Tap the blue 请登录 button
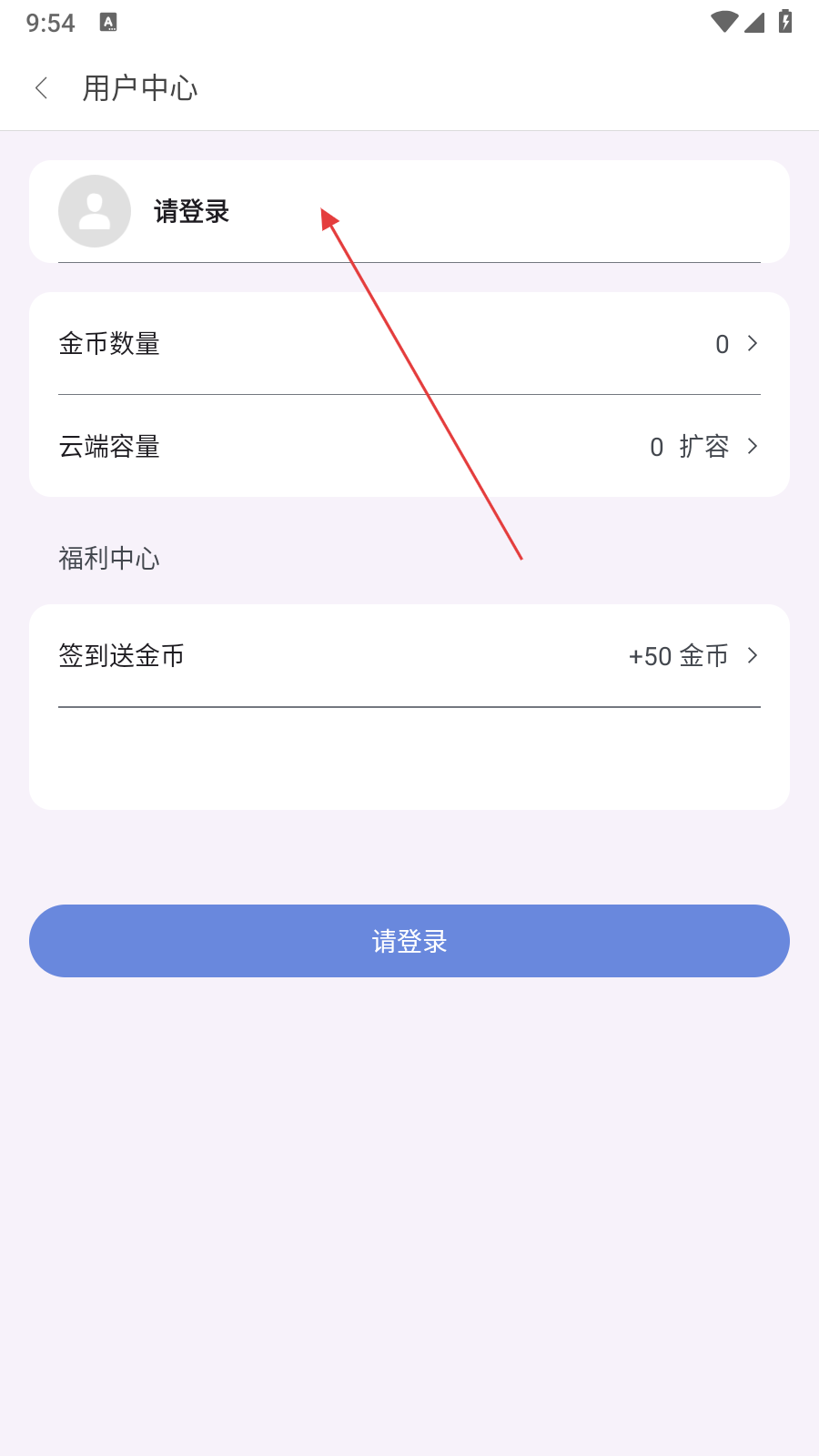Screen dimensions: 819x1456 coord(409,941)
